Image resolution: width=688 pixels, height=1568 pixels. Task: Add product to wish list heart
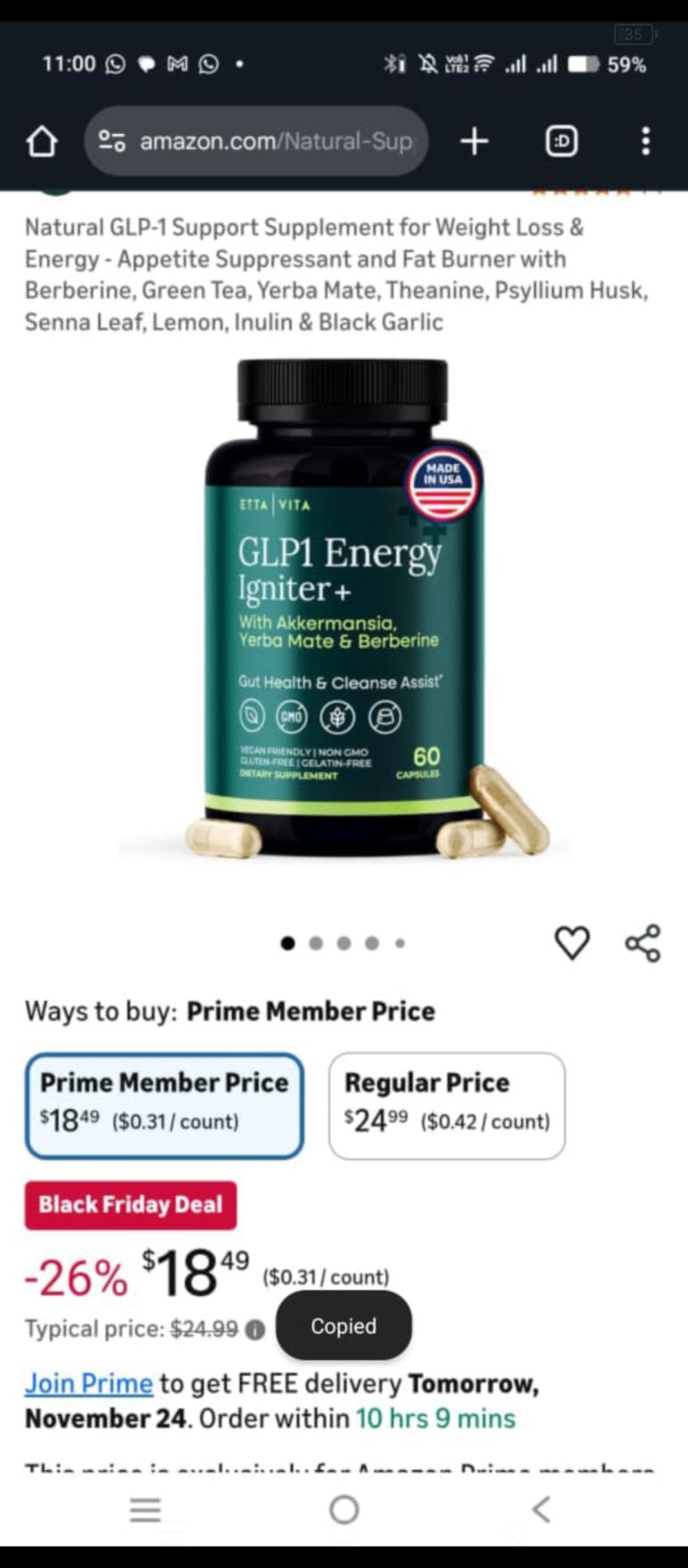tap(572, 942)
